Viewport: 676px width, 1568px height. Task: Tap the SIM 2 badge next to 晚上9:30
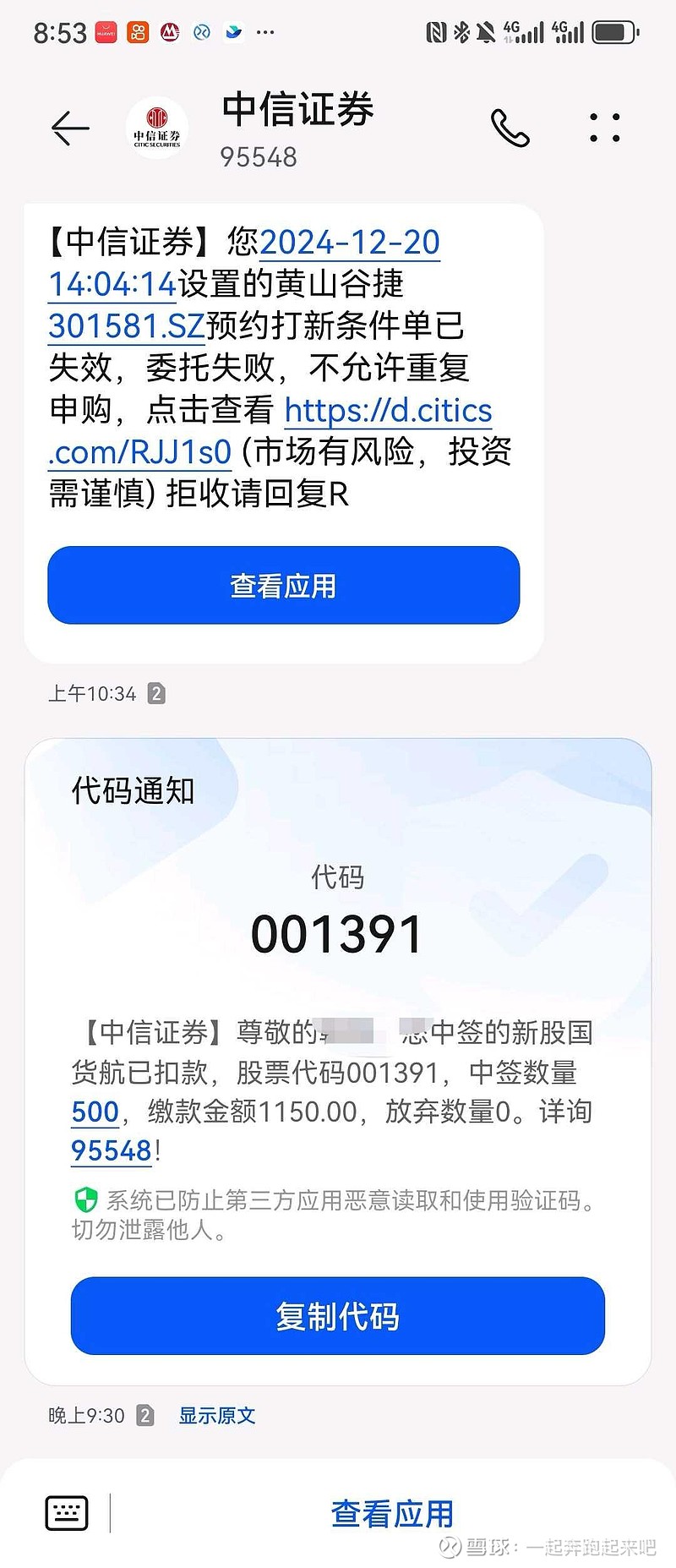(x=144, y=1415)
